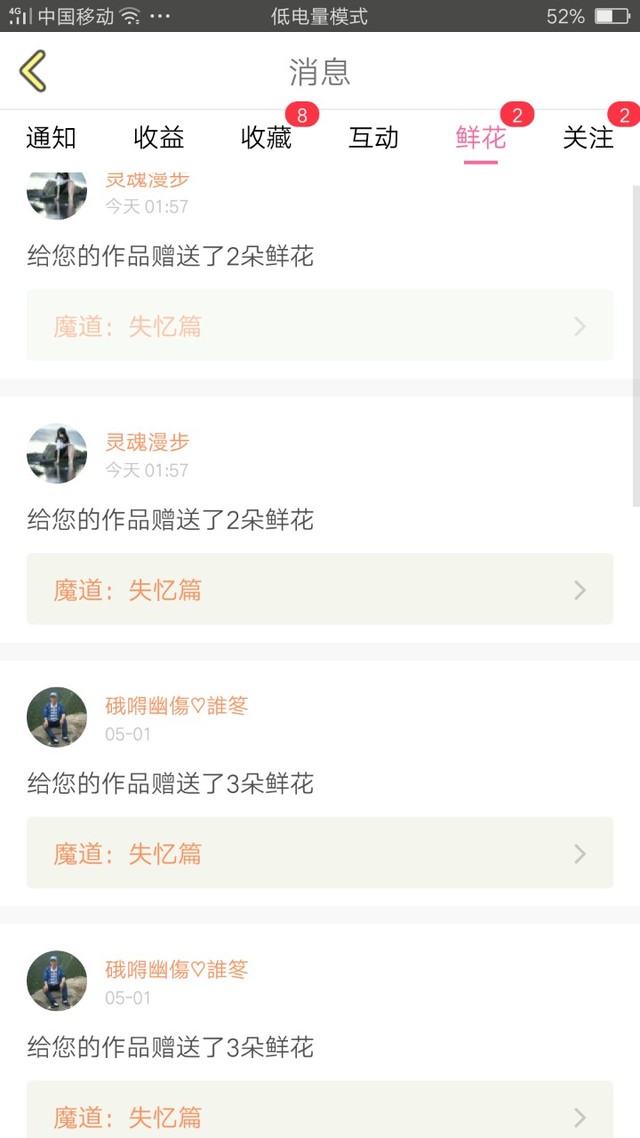Switch to the 通知 tab
640x1138 pixels.
coord(51,138)
